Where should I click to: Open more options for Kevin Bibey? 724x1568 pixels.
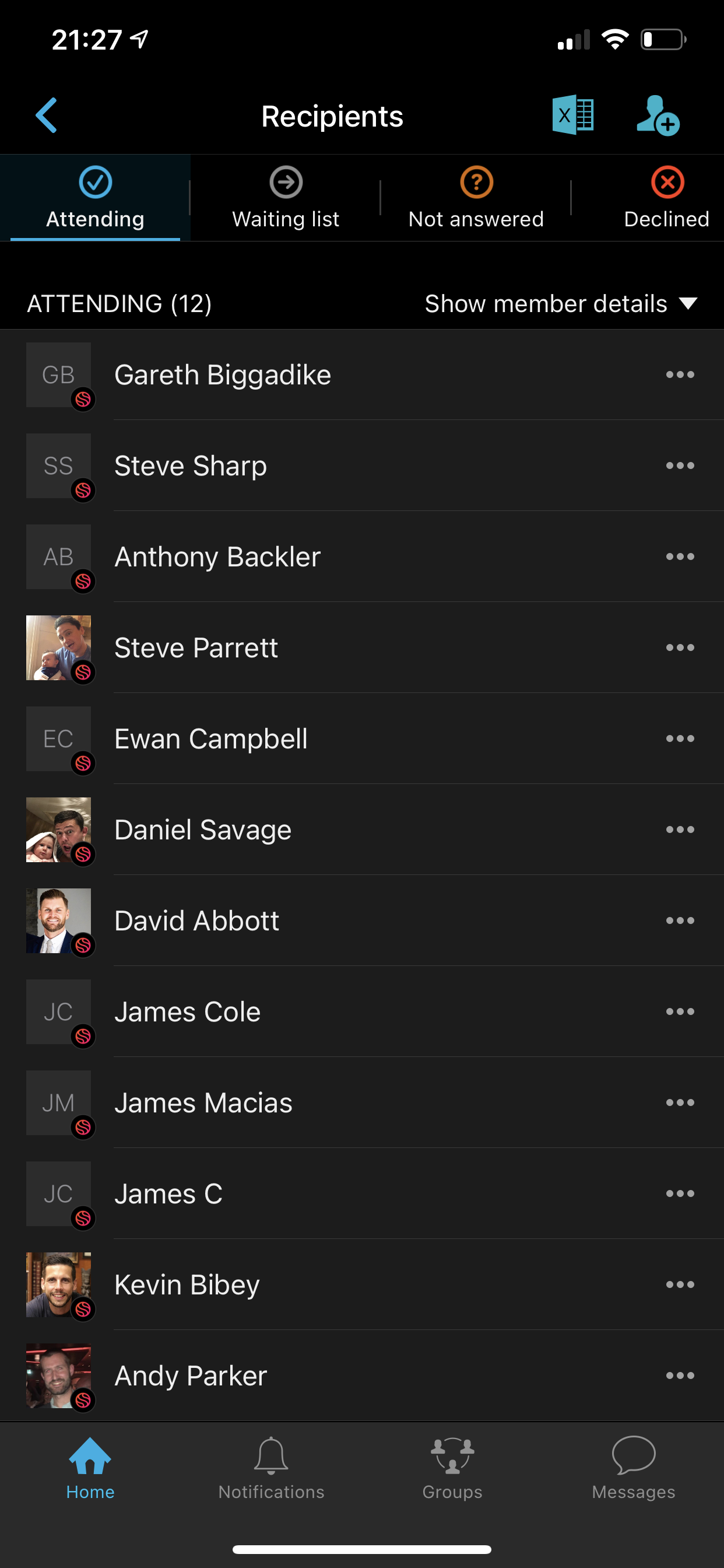tap(680, 1285)
